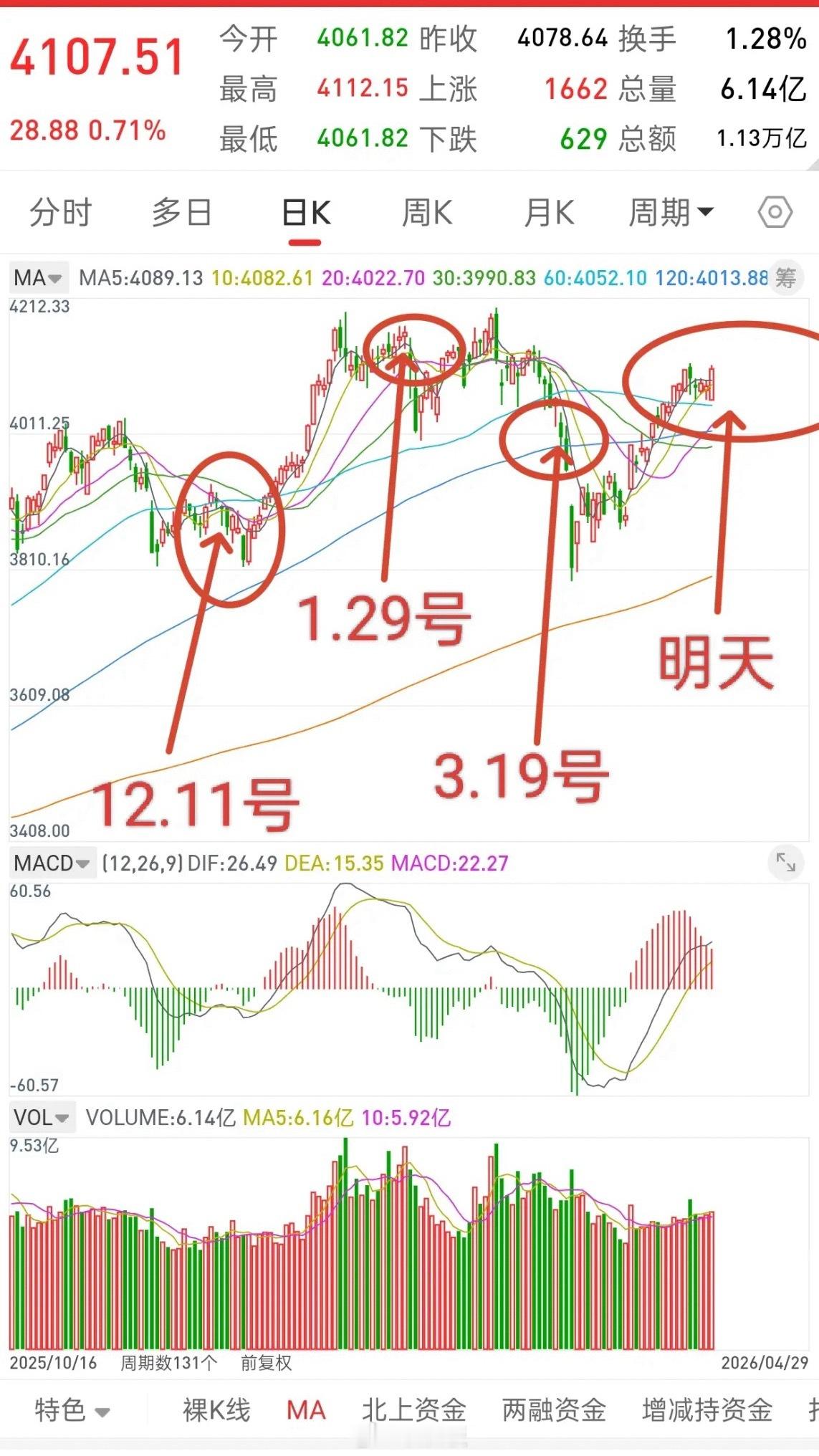This screenshot has height=1456, width=819.
Task: Switch on 月K monthly candlestick view
Action: pos(549,212)
